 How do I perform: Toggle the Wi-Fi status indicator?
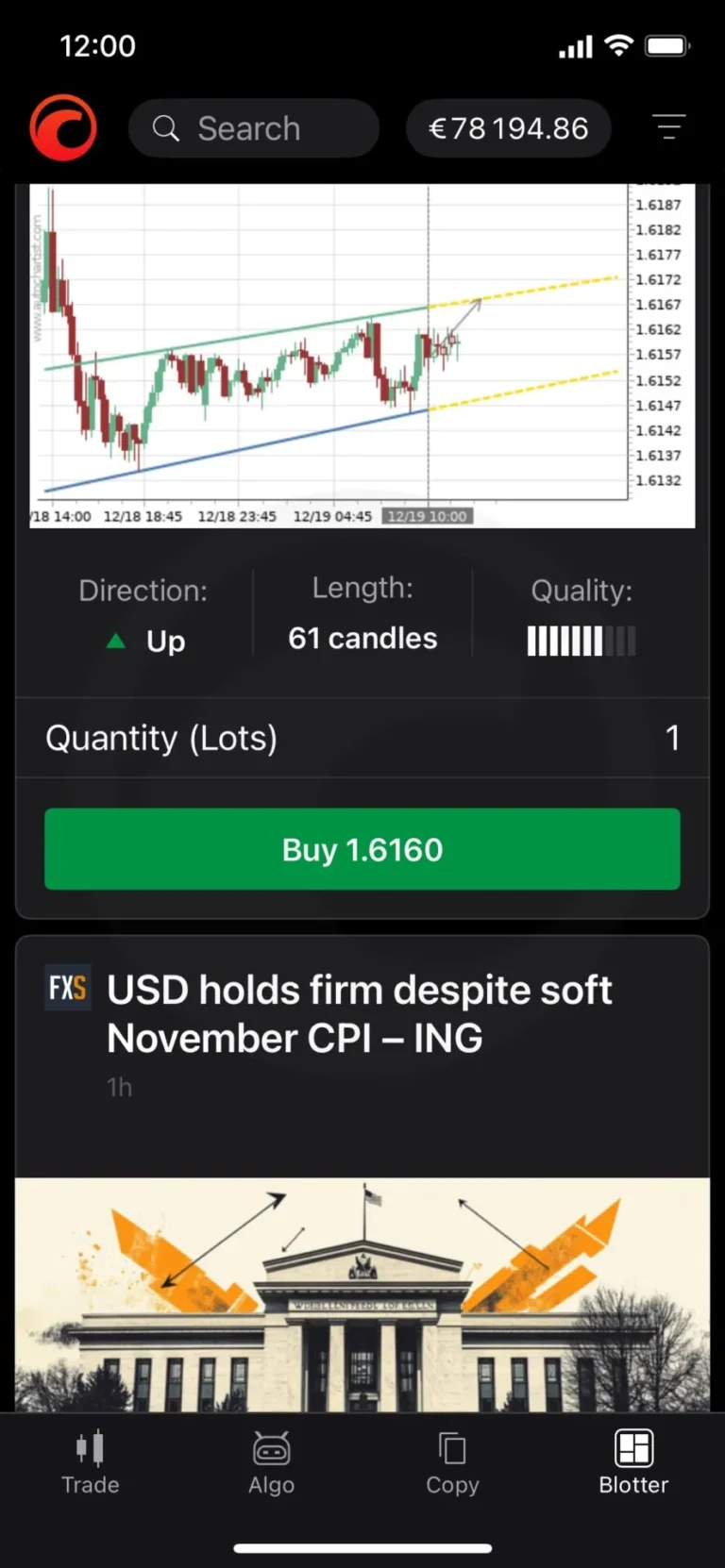tap(618, 44)
